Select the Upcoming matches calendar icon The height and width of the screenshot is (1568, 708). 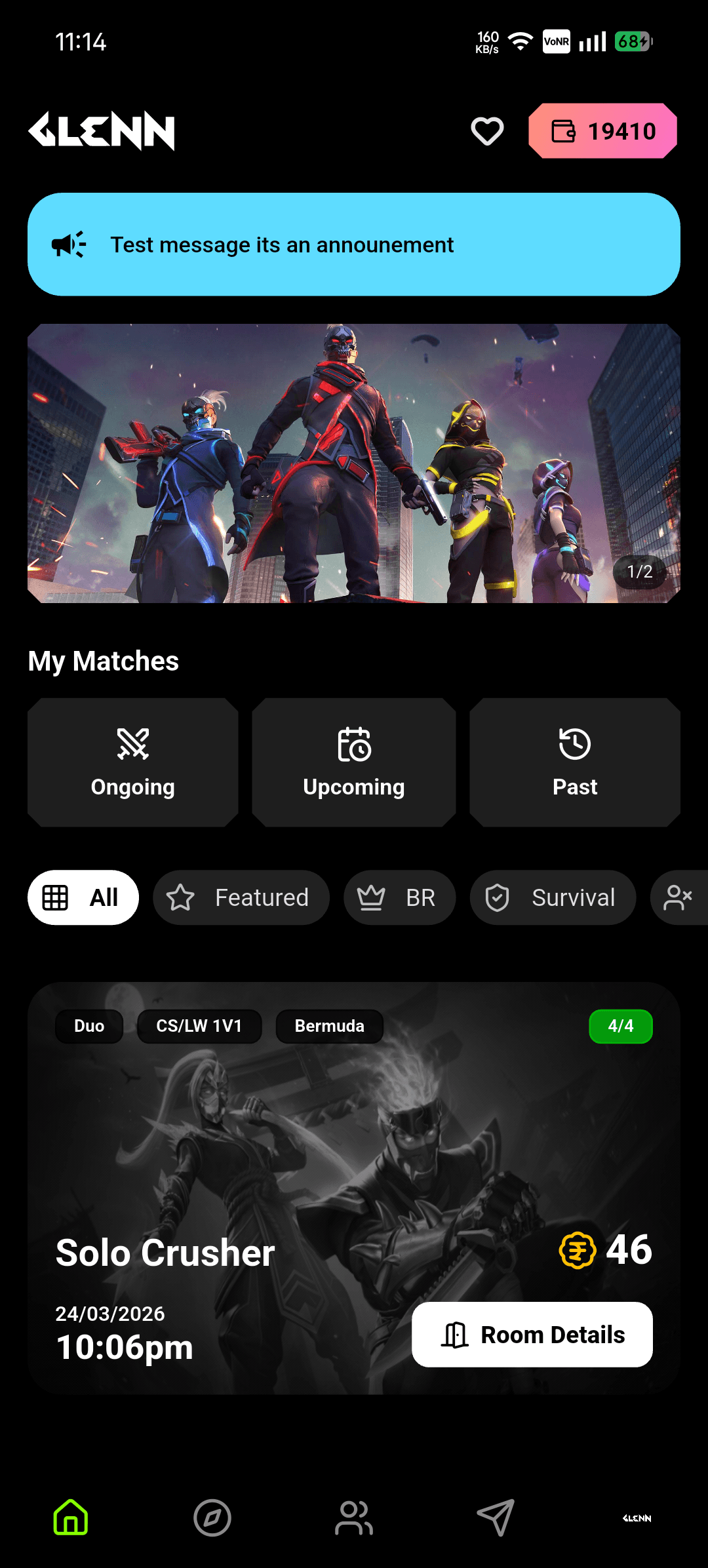353,745
